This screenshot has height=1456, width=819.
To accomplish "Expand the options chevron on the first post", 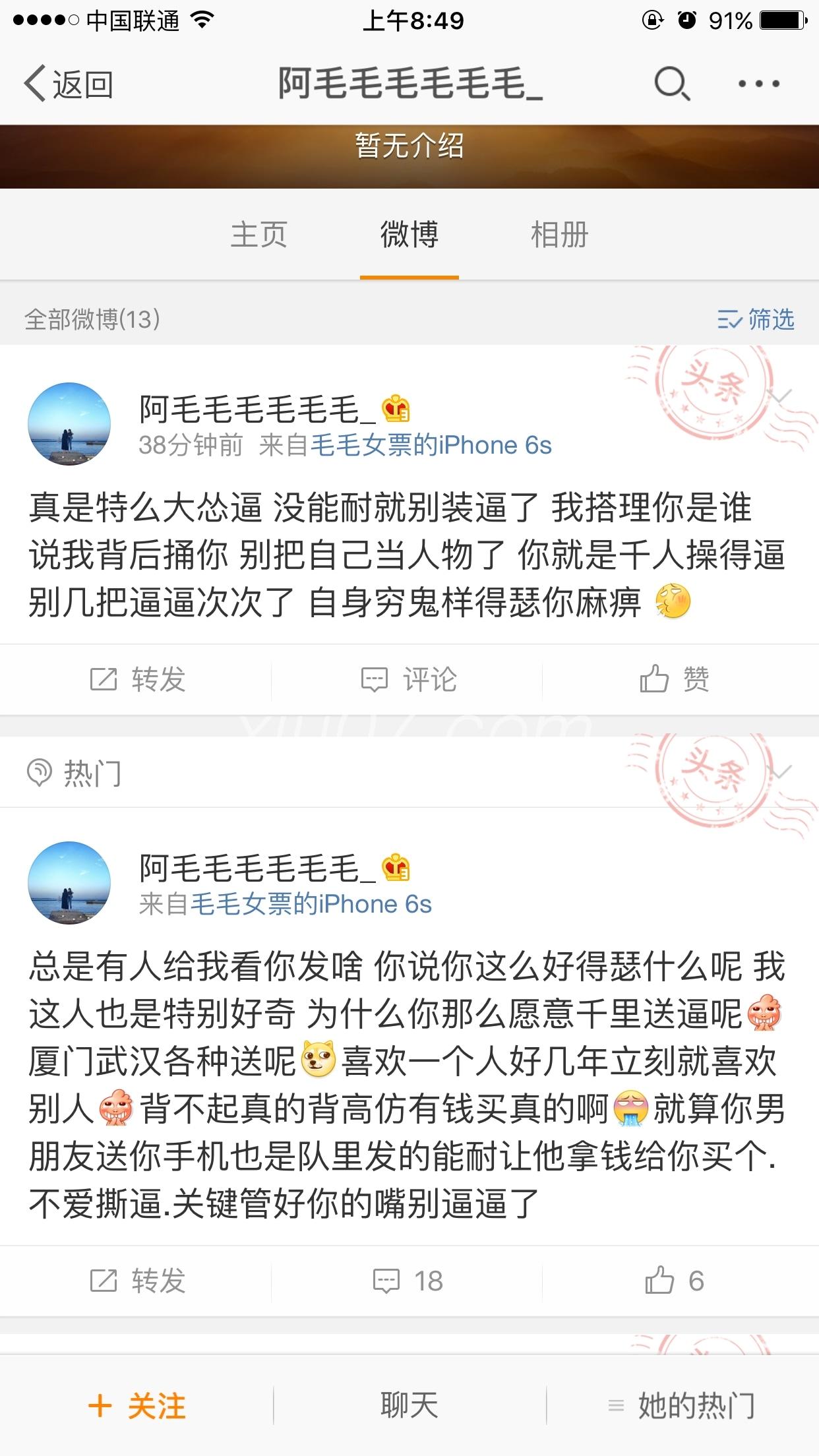I will 781,396.
